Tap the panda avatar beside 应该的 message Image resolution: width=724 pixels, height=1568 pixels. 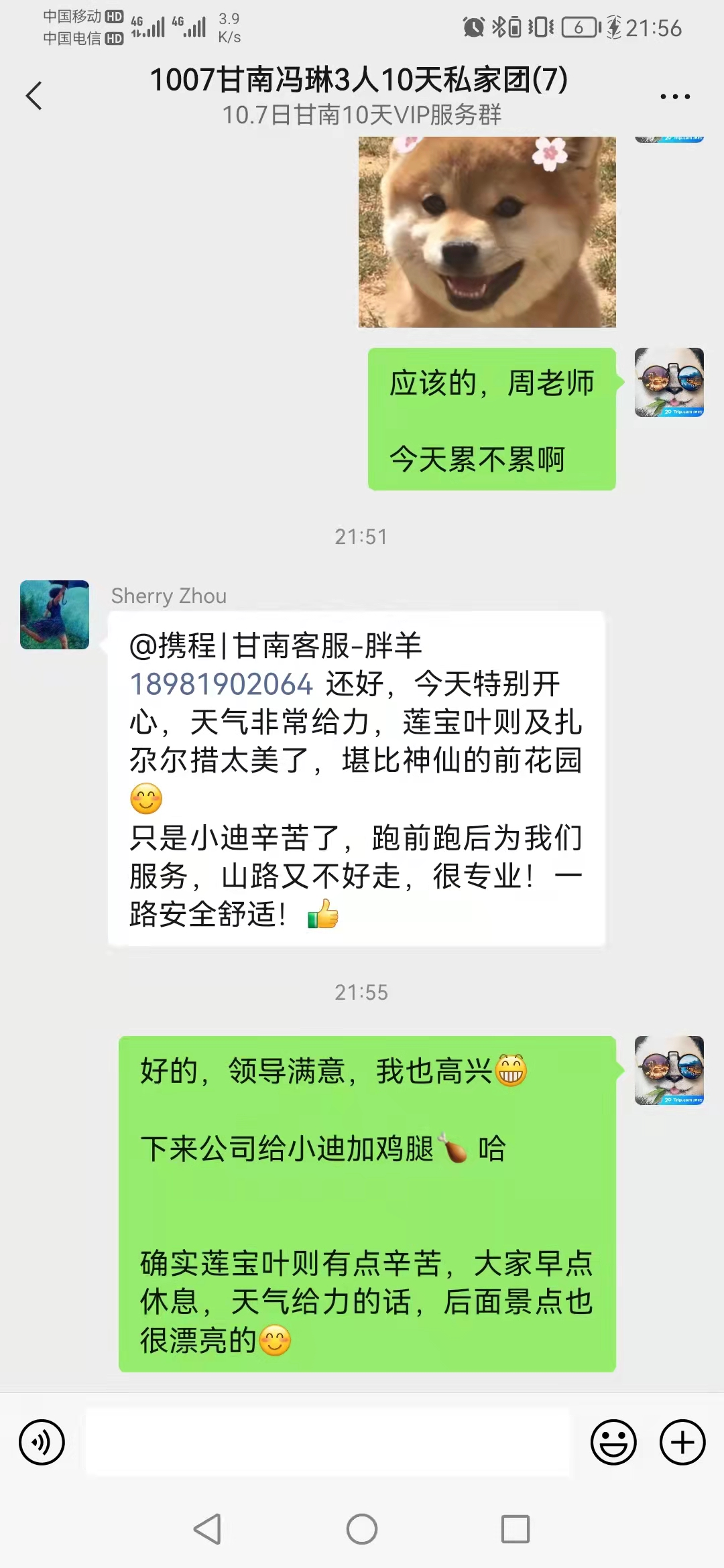668,382
